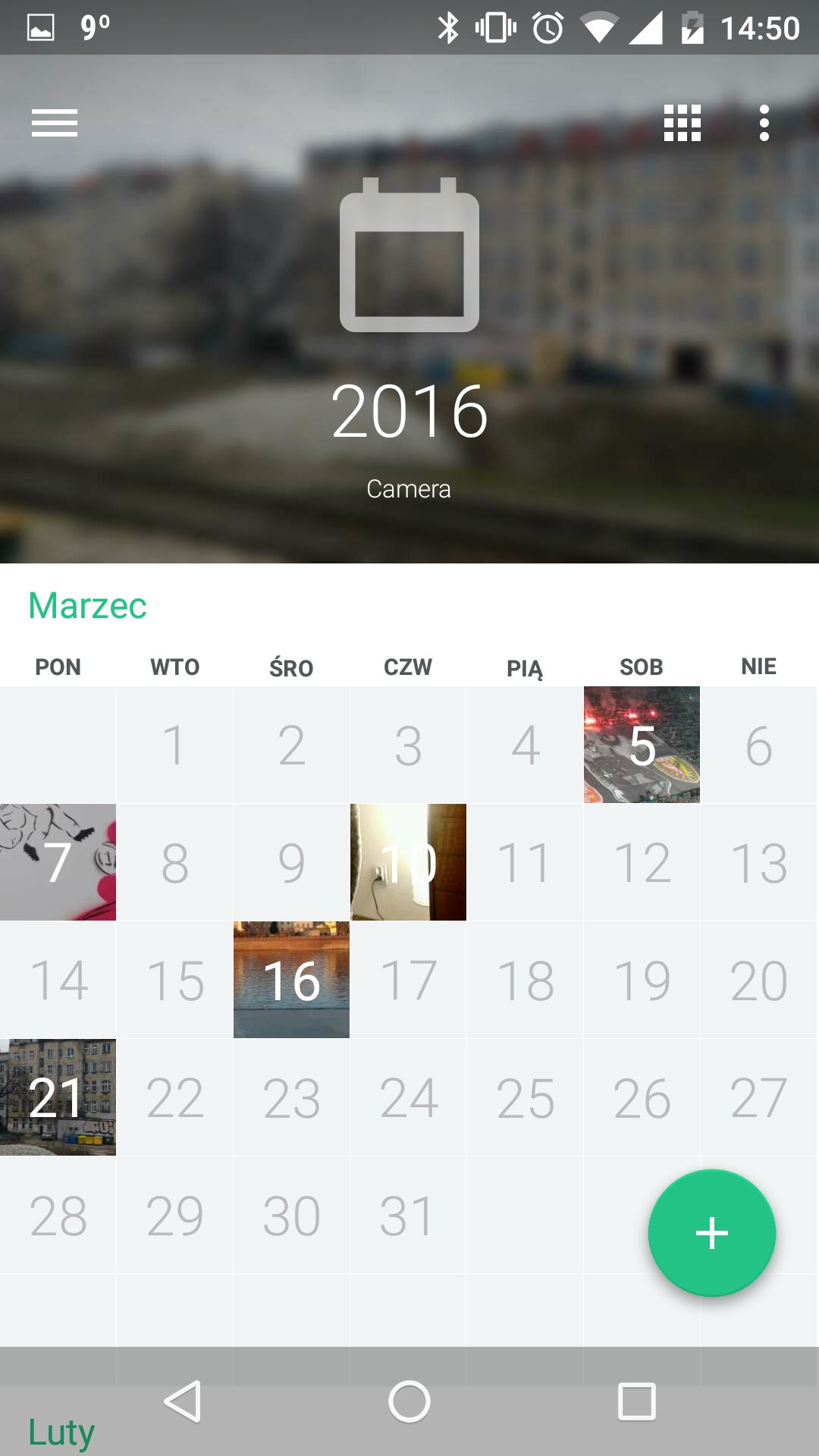The width and height of the screenshot is (819, 1456).
Task: Go to the system home screen
Action: 409,1401
